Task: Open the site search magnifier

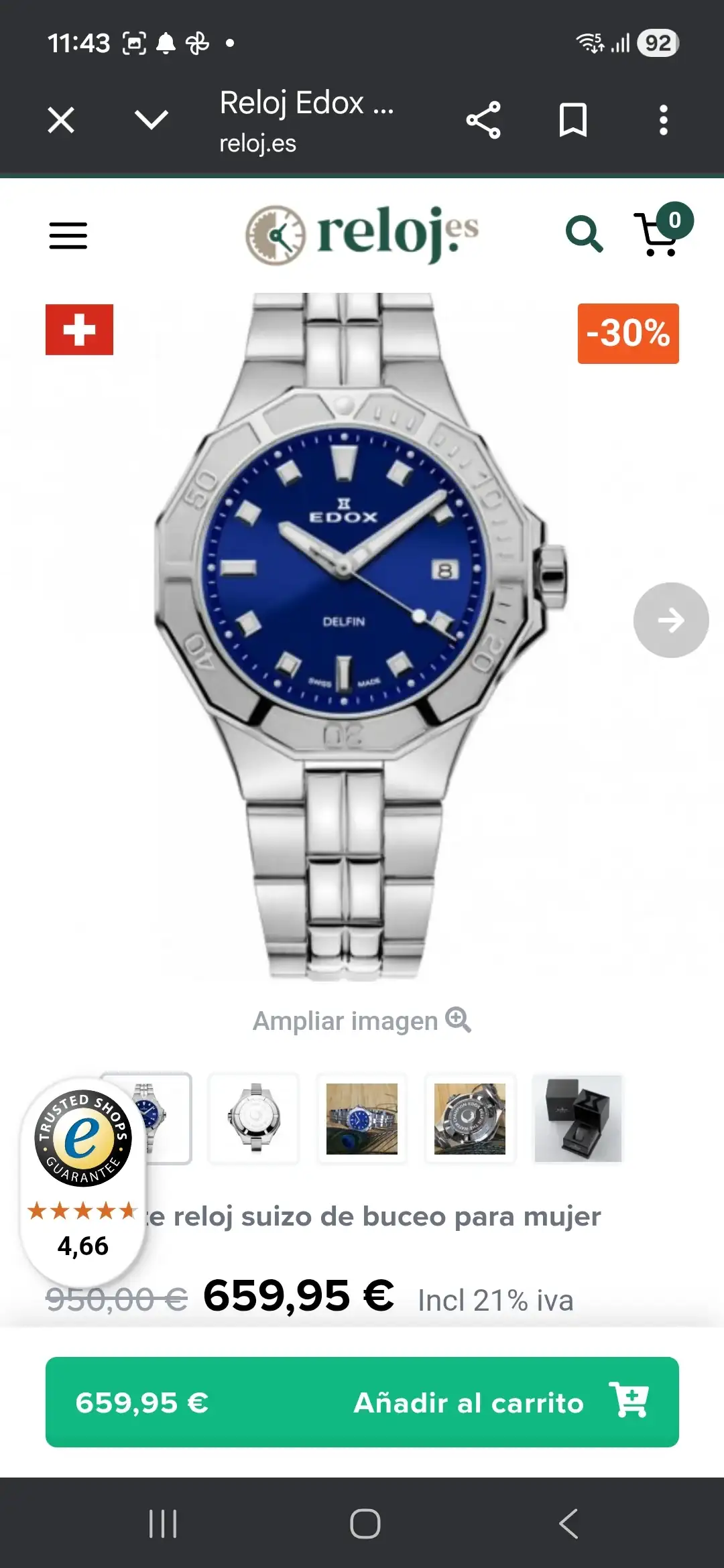Action: tap(584, 235)
